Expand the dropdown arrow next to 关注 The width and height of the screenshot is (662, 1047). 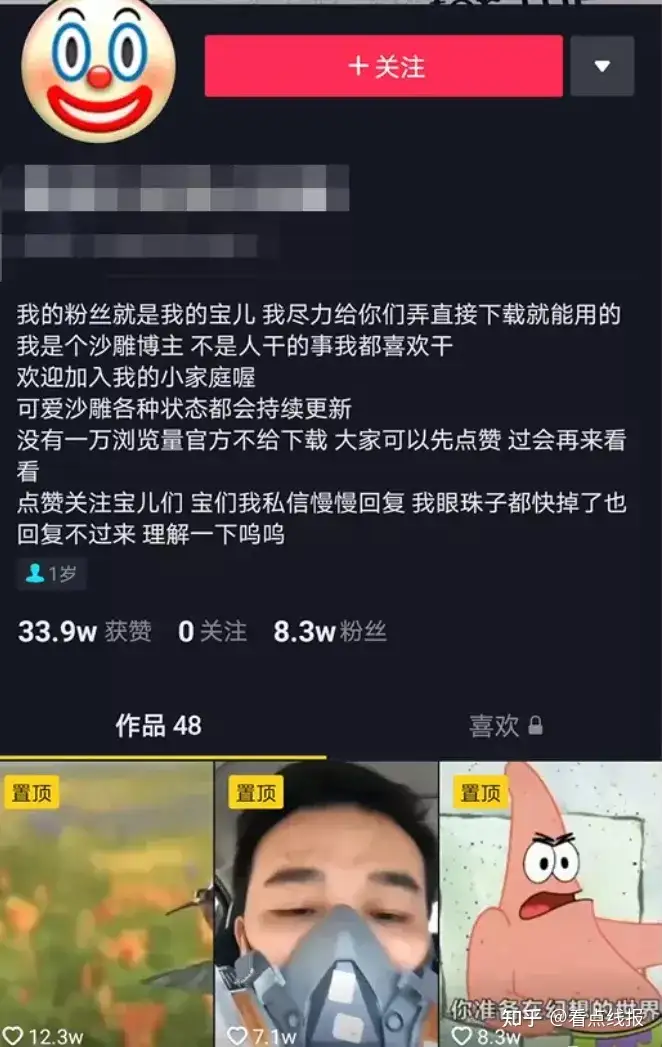pyautogui.click(x=602, y=66)
